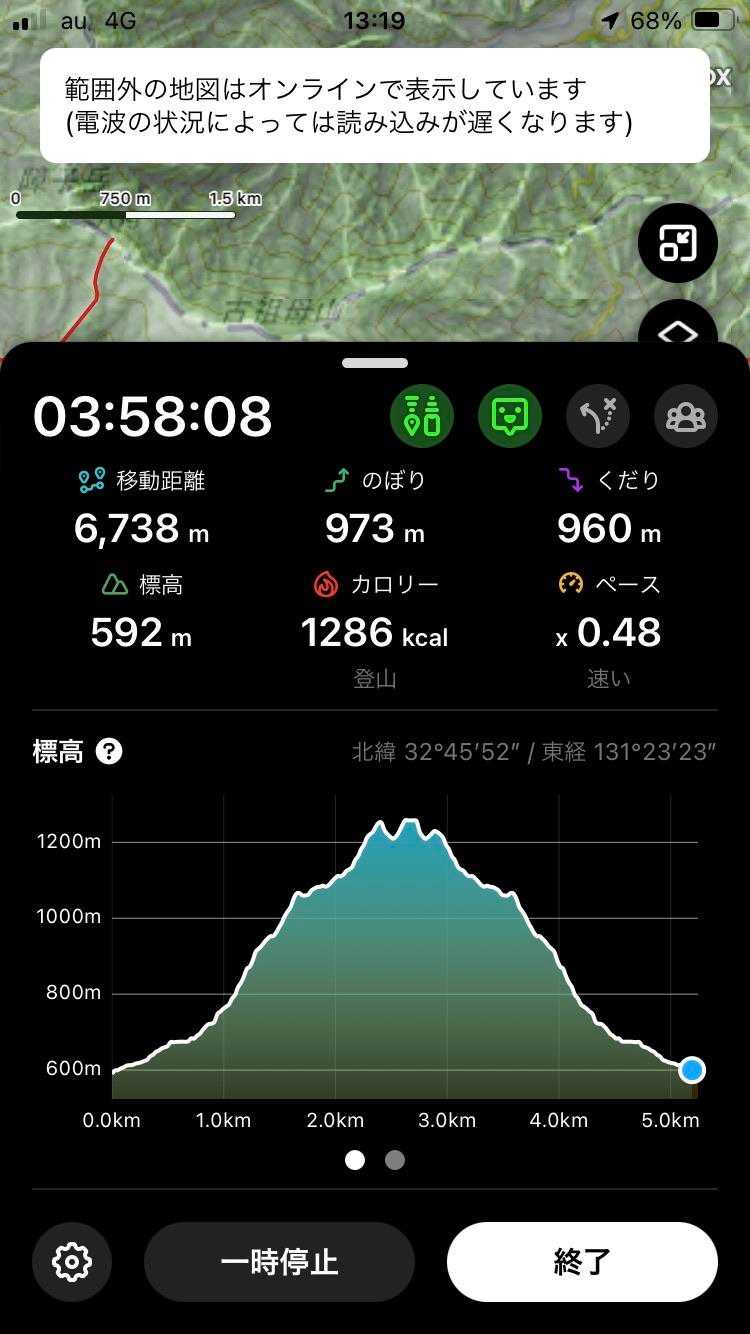Tap the grey route deviation icon
The height and width of the screenshot is (1334, 750).
598,416
